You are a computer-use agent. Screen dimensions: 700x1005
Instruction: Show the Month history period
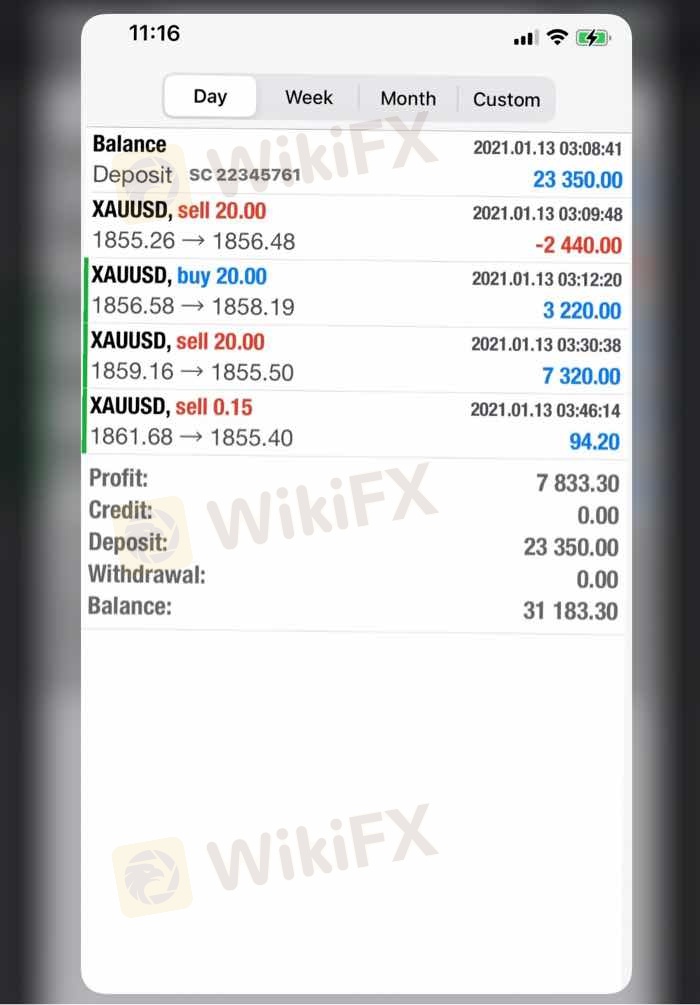pyautogui.click(x=408, y=99)
